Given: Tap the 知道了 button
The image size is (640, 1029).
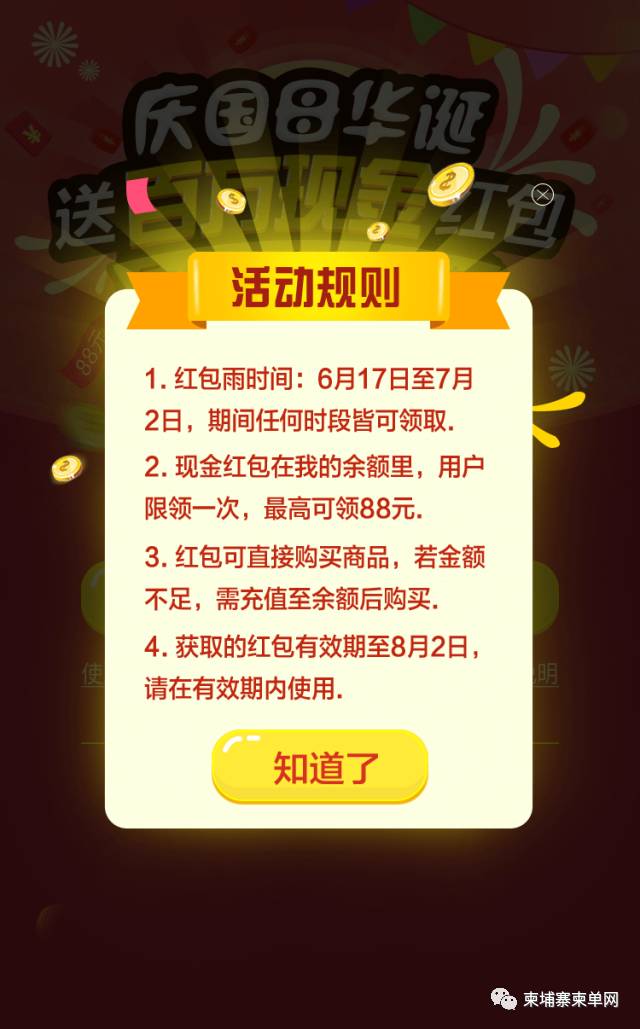Looking at the screenshot, I should click(x=319, y=767).
